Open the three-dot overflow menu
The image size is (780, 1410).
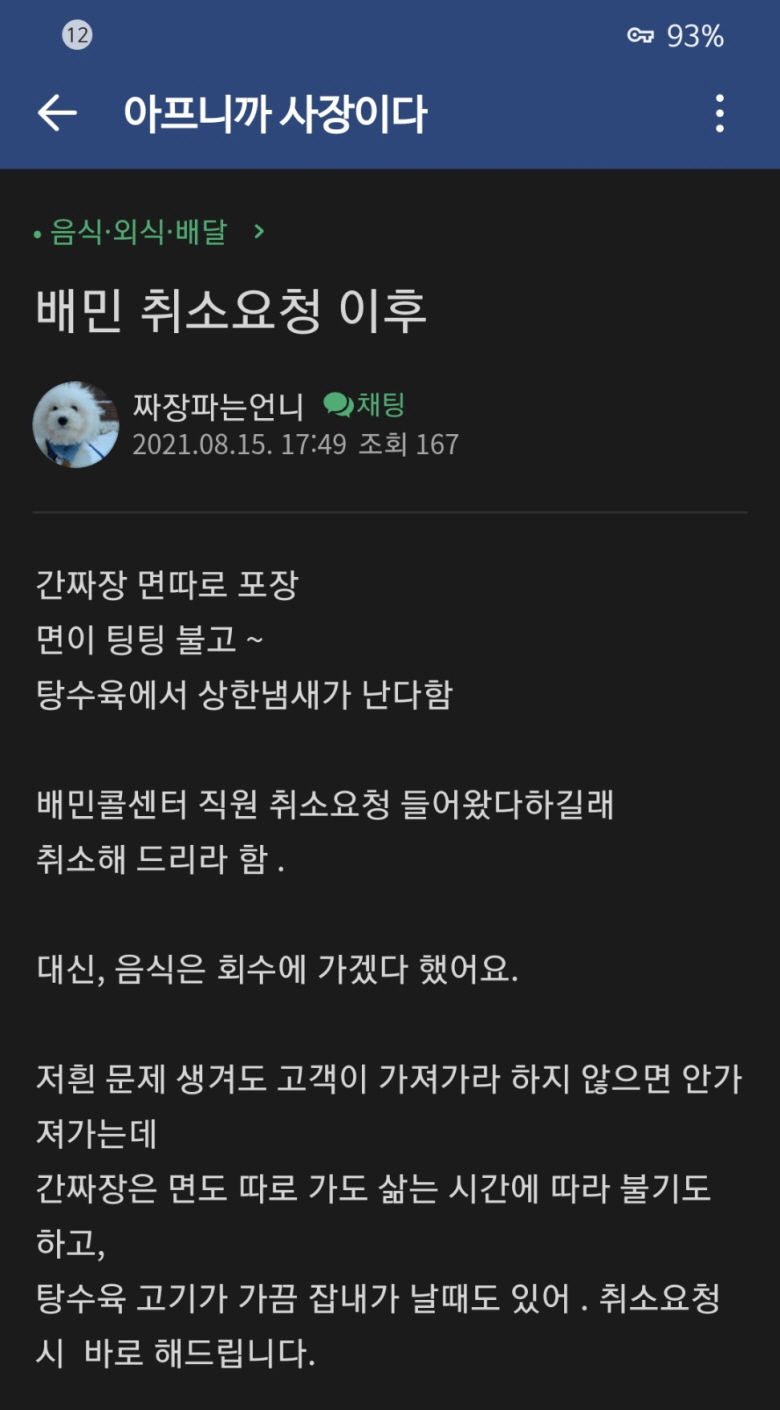coord(719,114)
